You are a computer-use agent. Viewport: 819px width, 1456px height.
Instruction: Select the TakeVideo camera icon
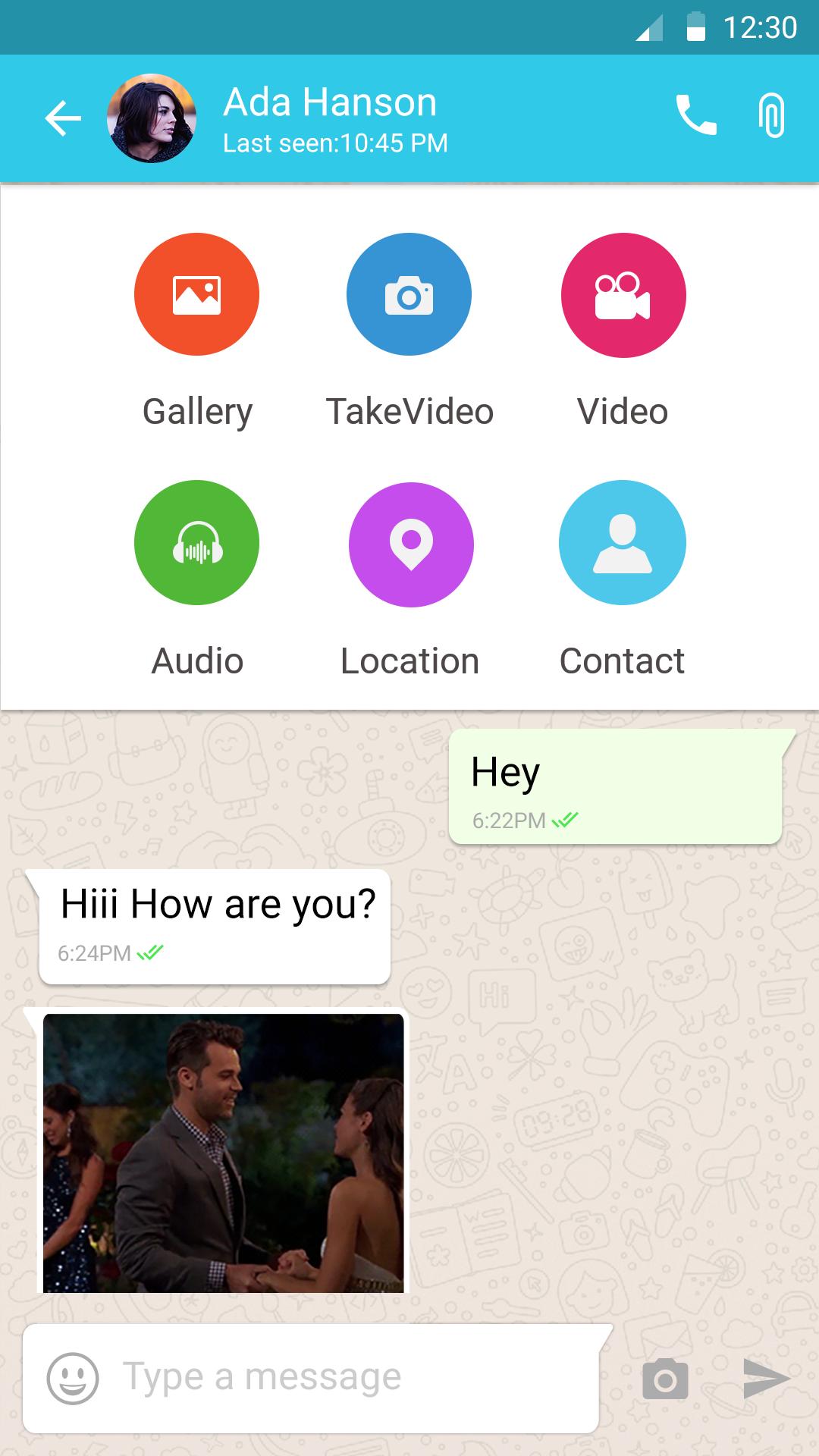tap(408, 294)
